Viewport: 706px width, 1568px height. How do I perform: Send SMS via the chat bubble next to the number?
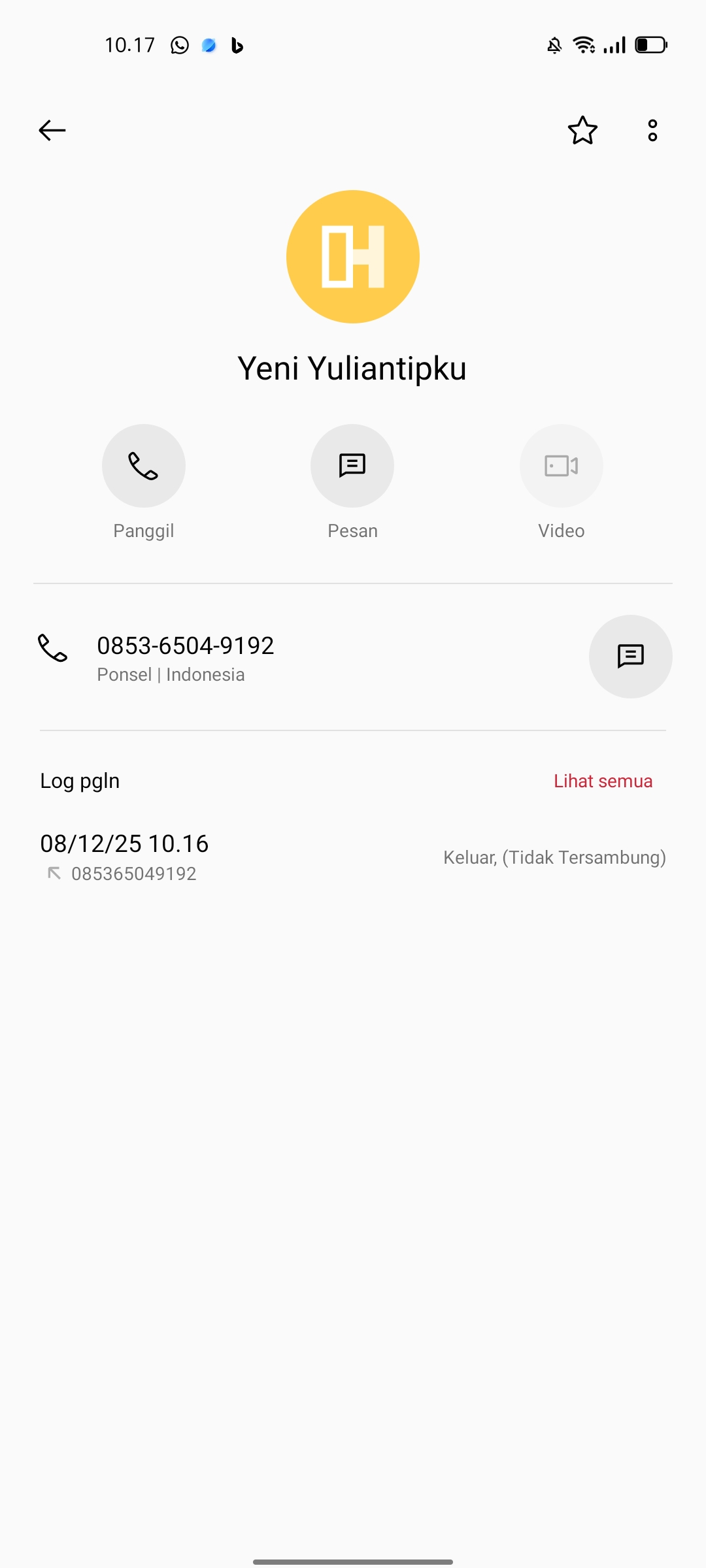click(x=630, y=657)
